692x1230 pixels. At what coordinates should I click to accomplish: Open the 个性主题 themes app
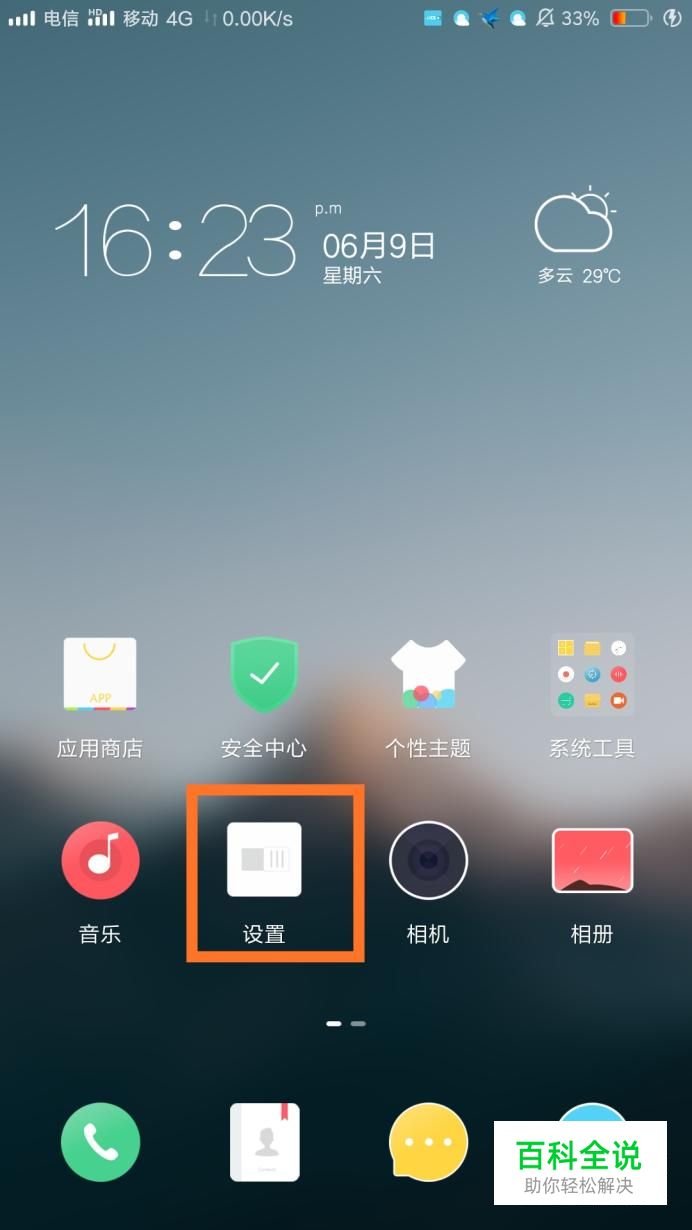click(x=428, y=674)
